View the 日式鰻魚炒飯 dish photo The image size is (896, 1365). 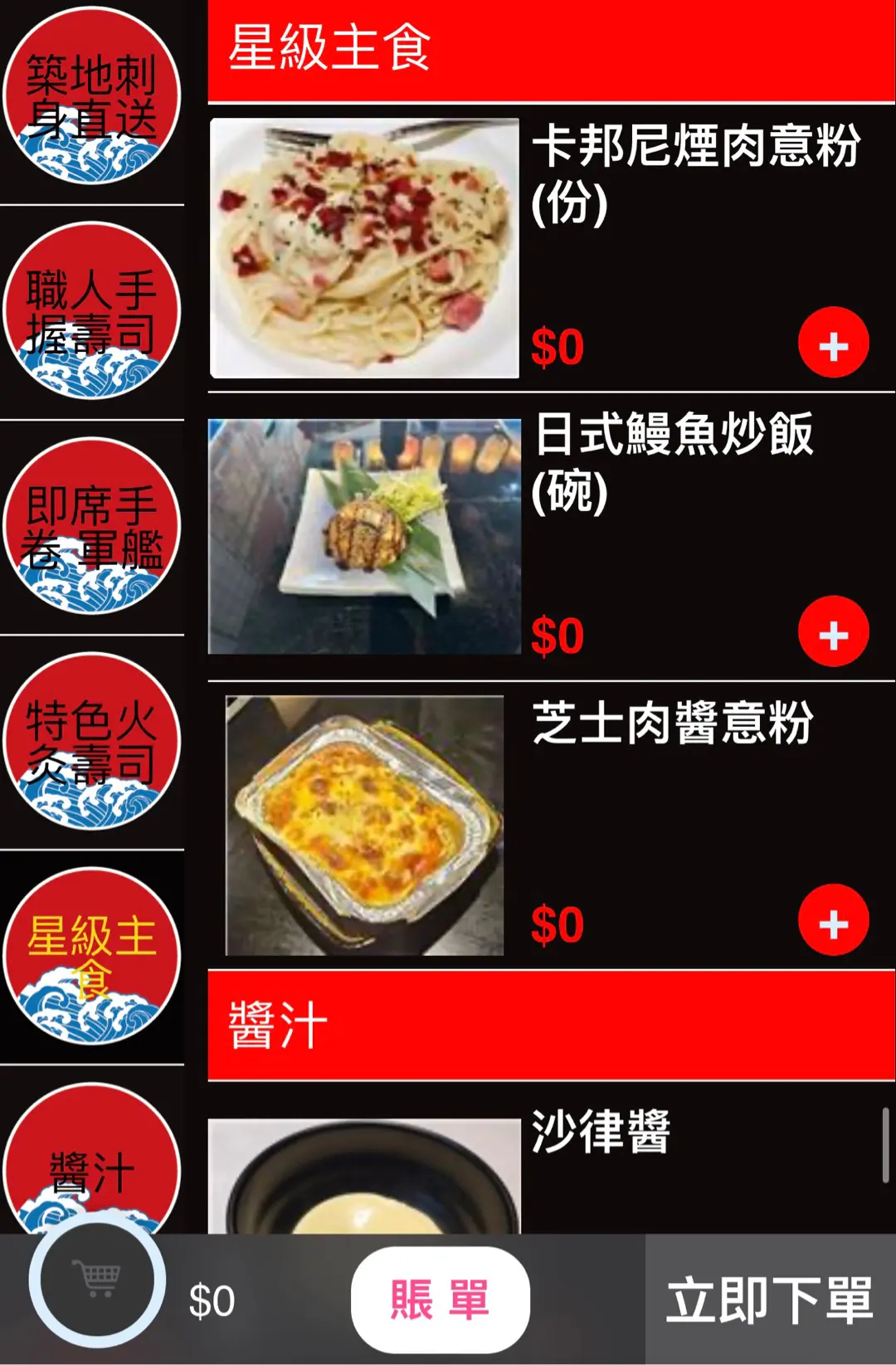coord(364,536)
